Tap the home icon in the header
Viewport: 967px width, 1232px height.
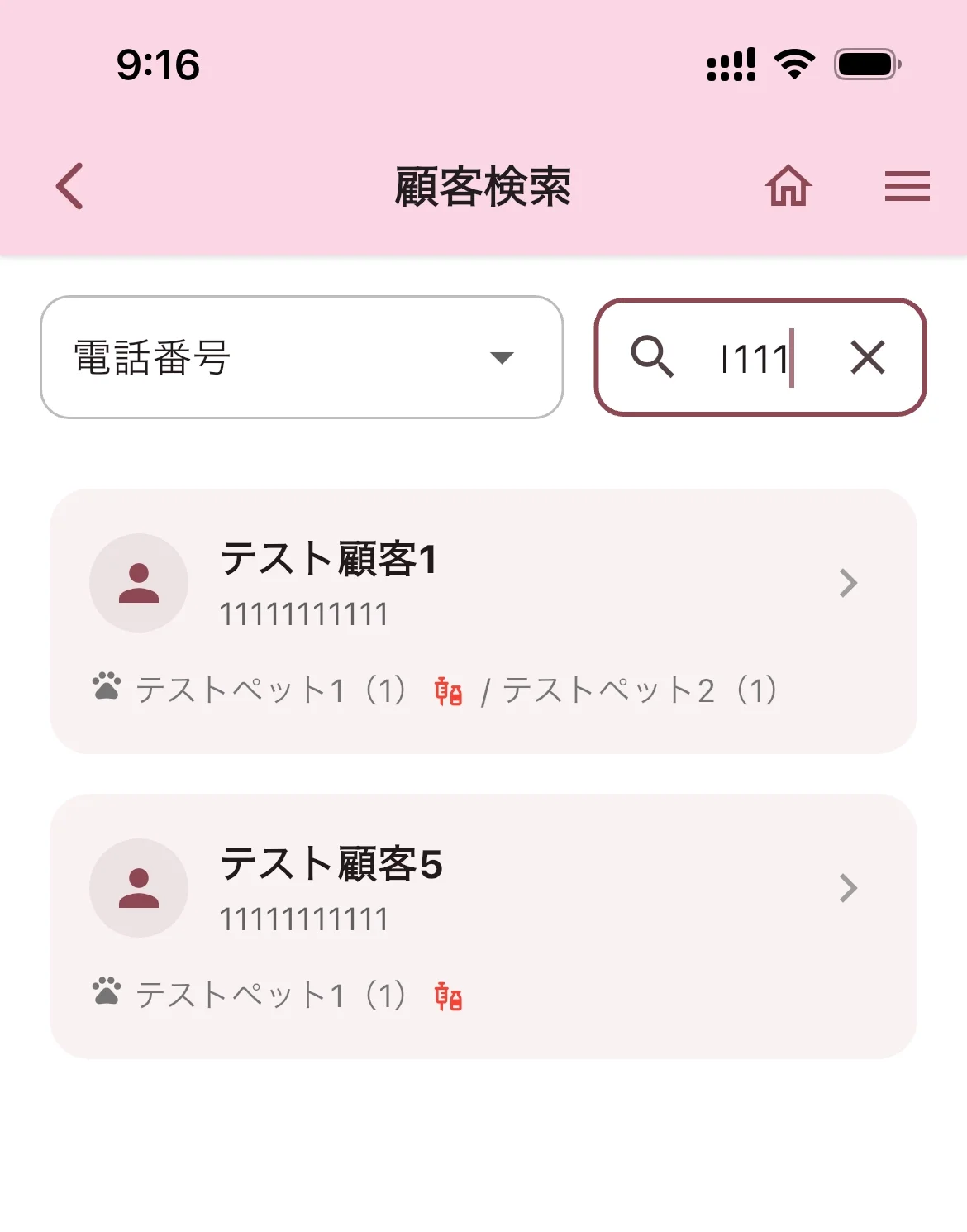click(788, 187)
